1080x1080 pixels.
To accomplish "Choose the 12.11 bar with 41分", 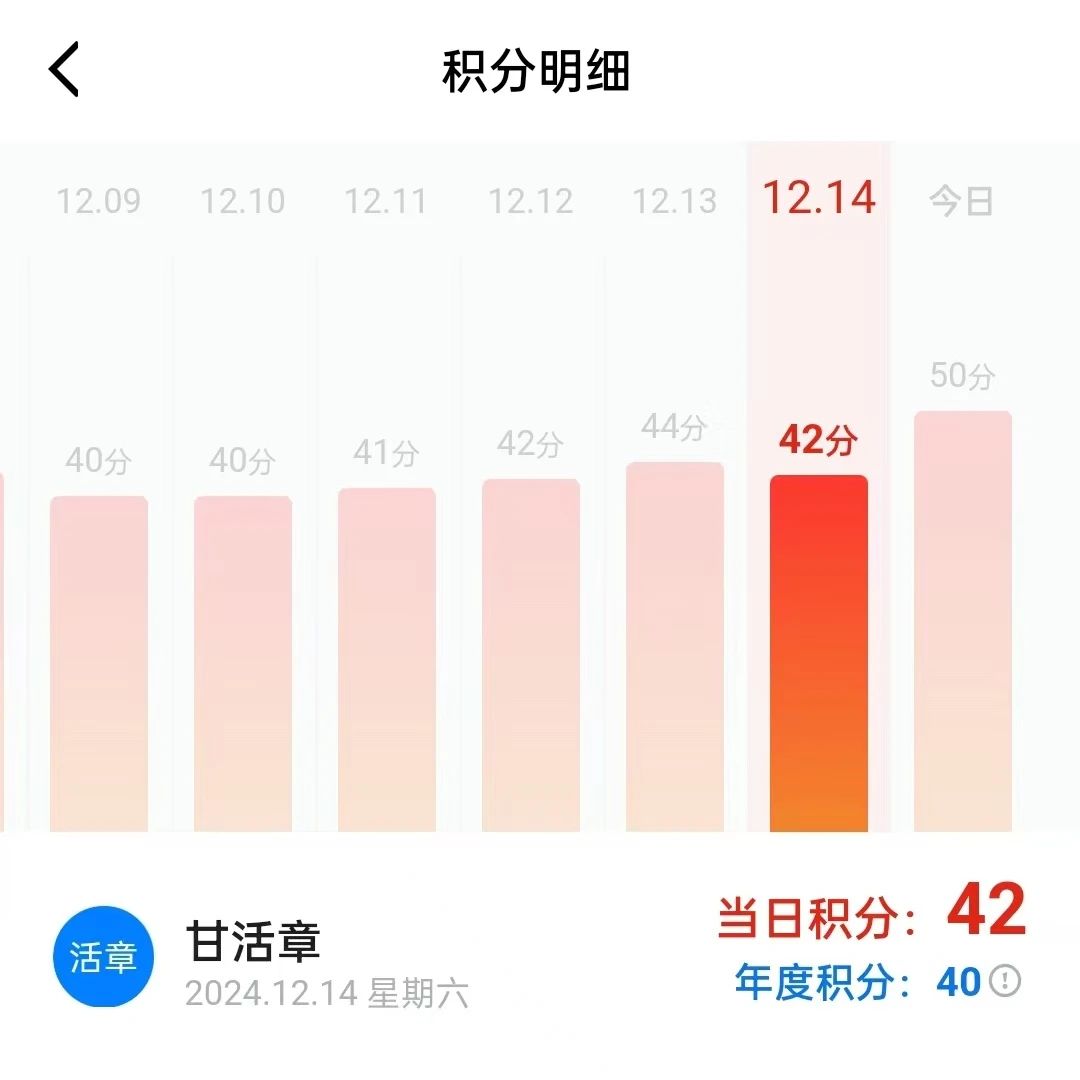I will [387, 658].
